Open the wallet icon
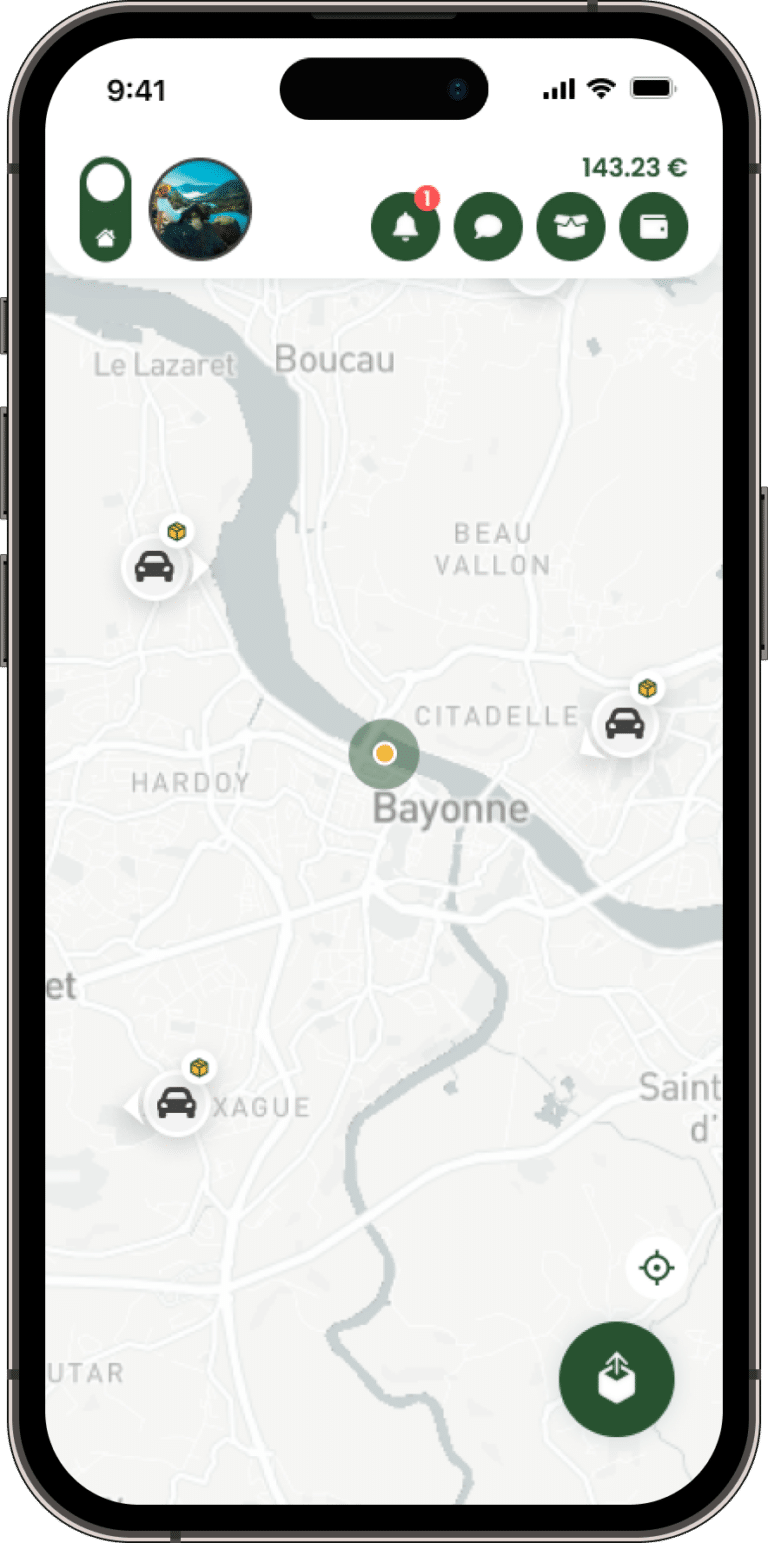768x1543 pixels. tap(654, 227)
